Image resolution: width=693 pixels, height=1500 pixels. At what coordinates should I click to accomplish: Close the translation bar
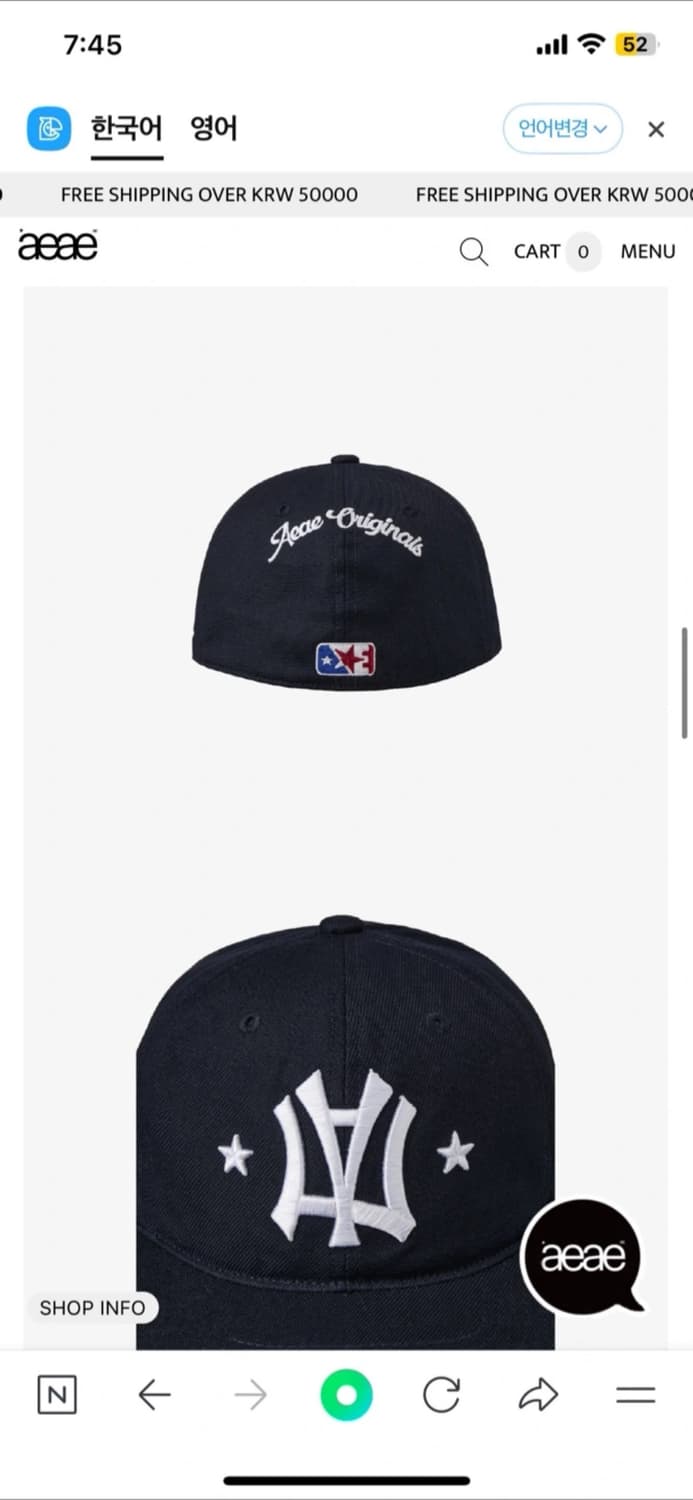656,129
